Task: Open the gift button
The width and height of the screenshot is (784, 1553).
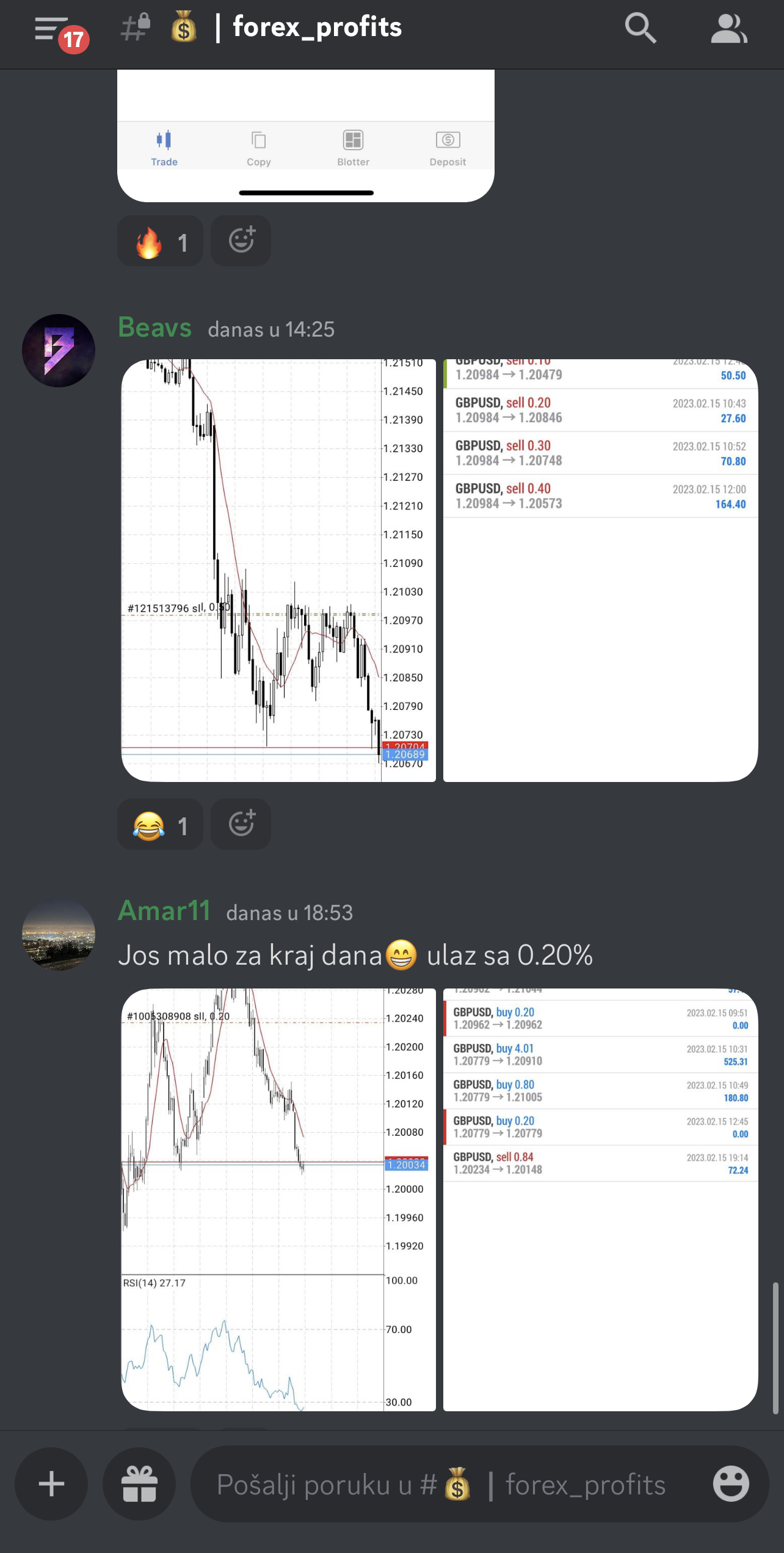Action: (x=139, y=1484)
